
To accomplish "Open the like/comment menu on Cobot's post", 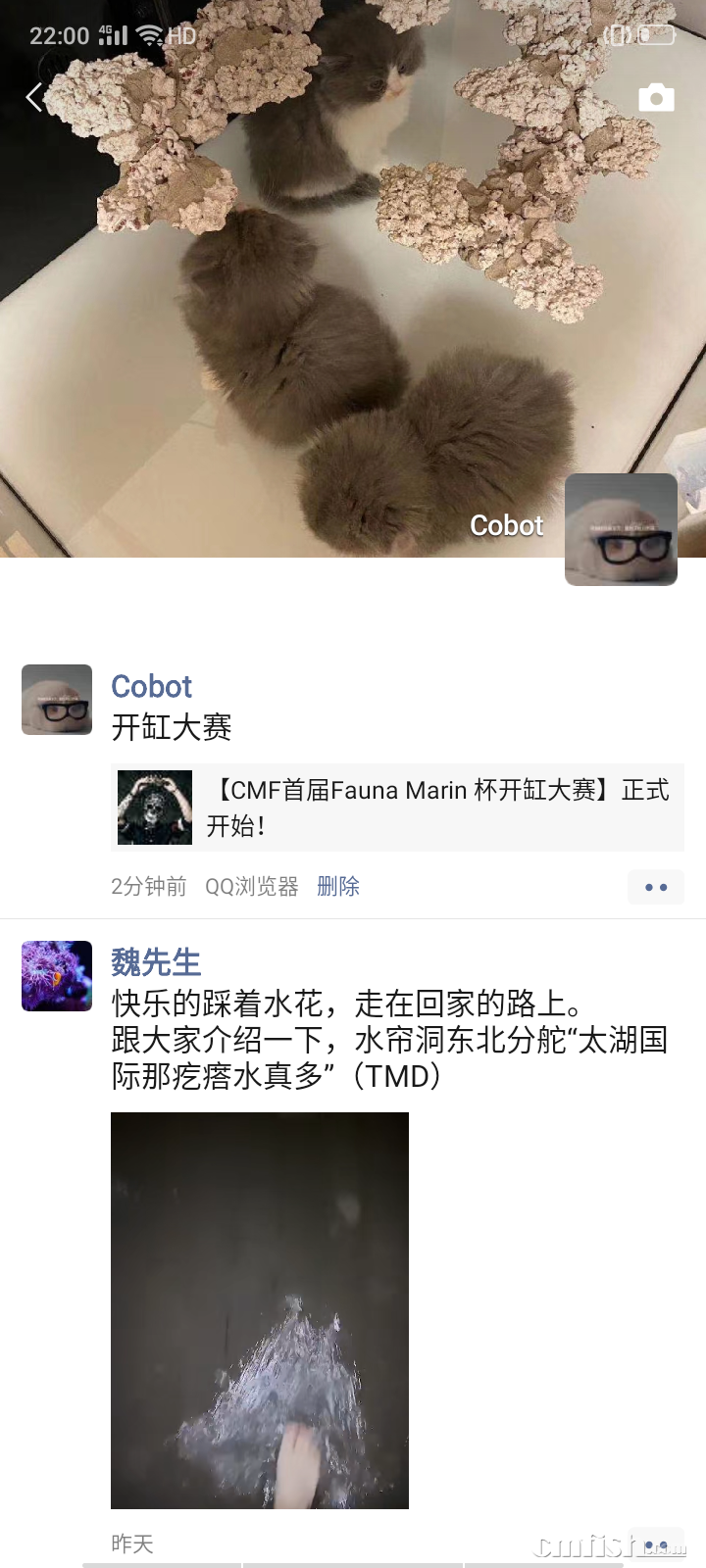I will click(x=655, y=887).
